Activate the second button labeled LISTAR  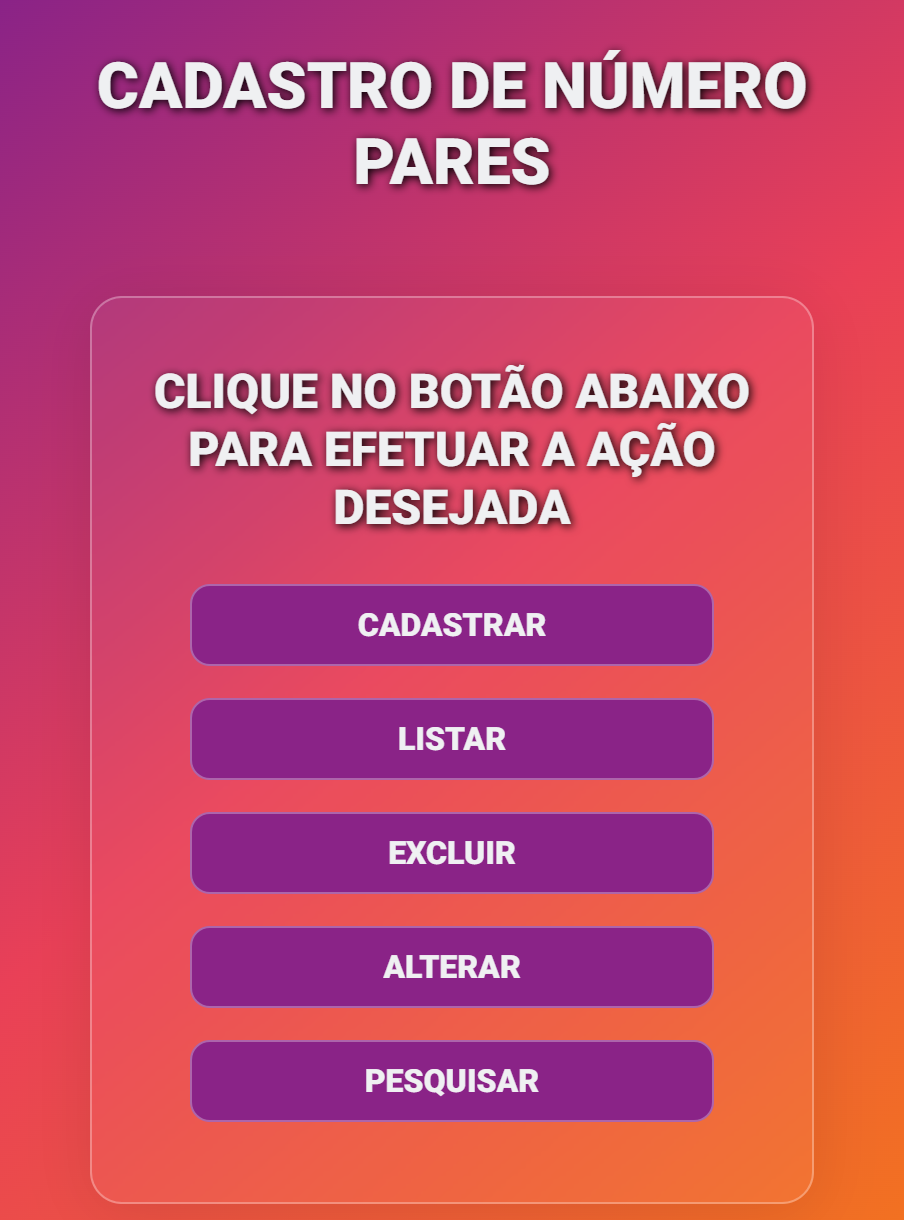pos(451,739)
